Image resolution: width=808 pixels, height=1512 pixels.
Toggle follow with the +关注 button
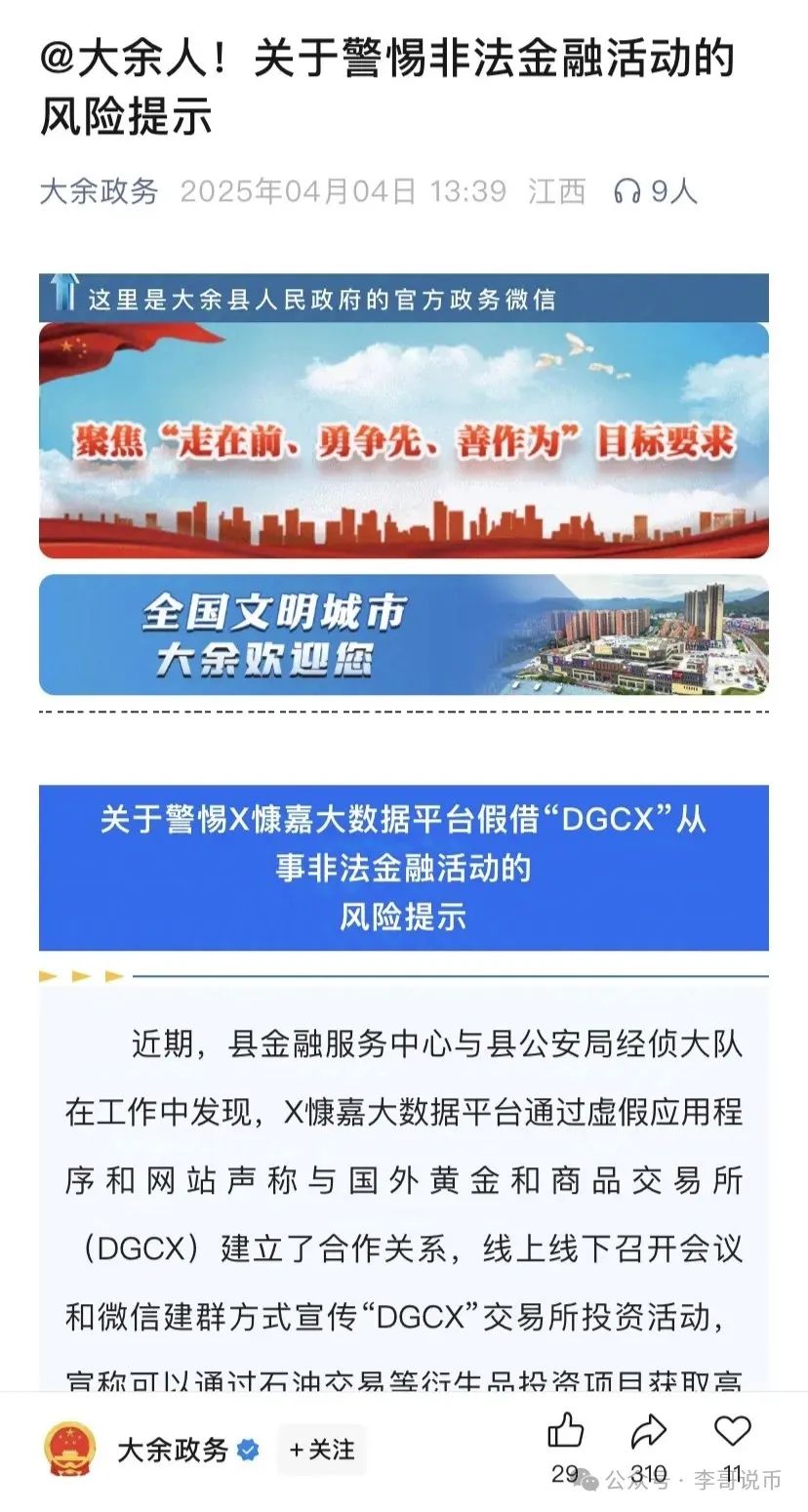tap(322, 1451)
